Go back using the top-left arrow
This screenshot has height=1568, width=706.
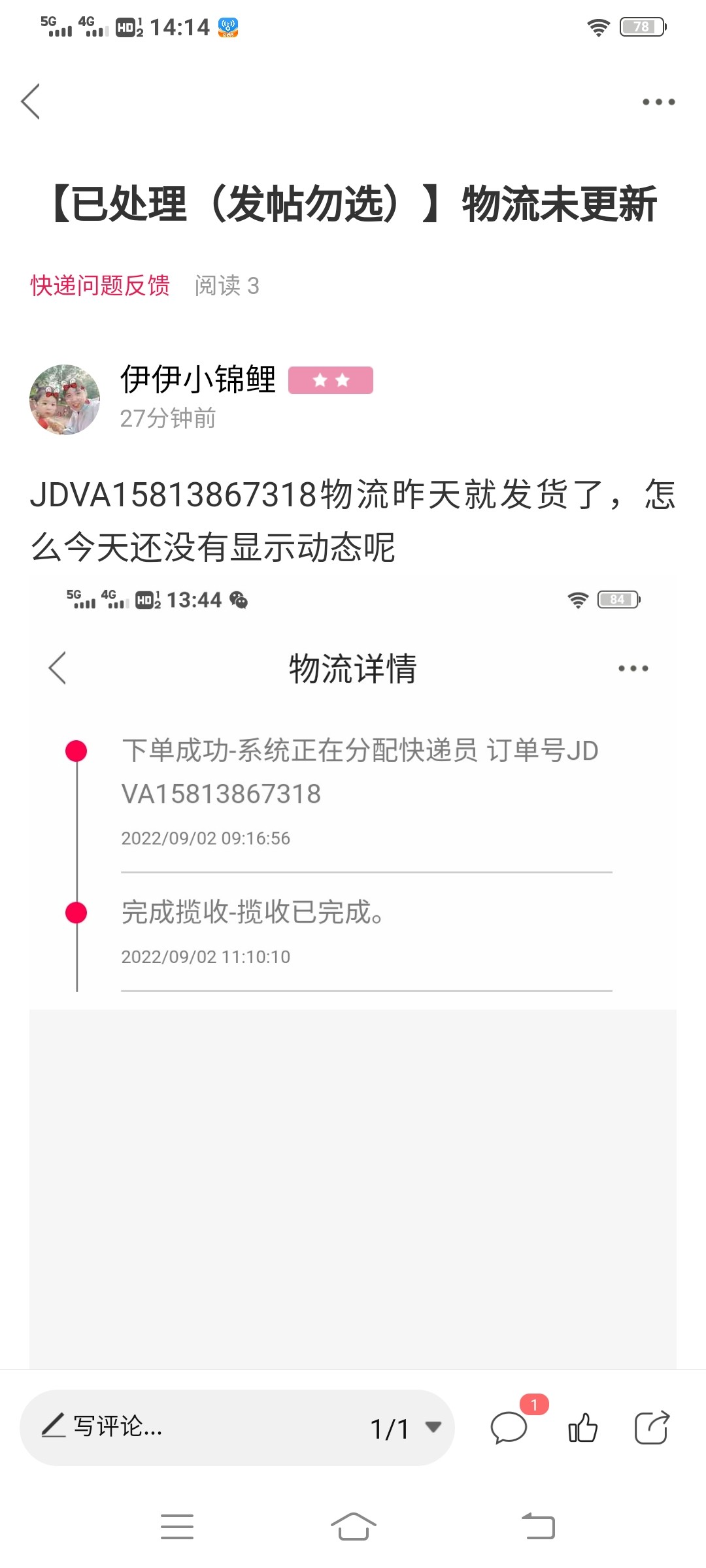coord(31,101)
